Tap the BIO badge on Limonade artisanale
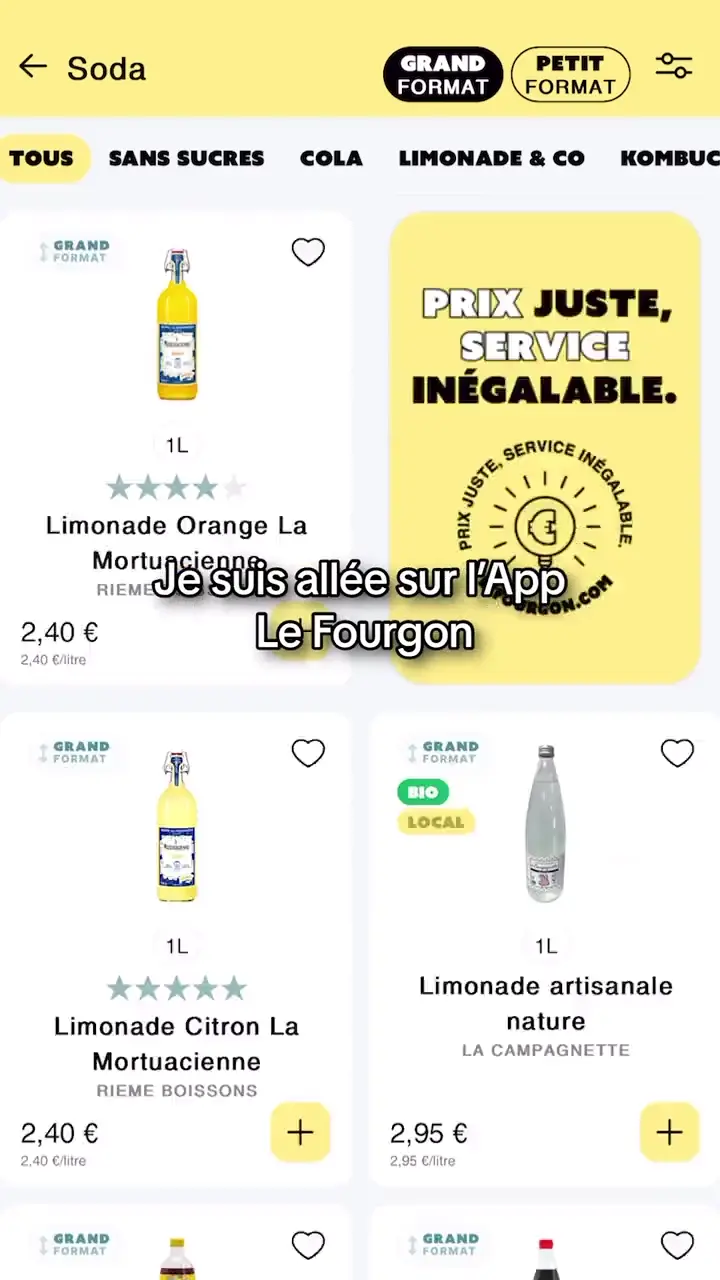720x1280 pixels. coord(422,792)
